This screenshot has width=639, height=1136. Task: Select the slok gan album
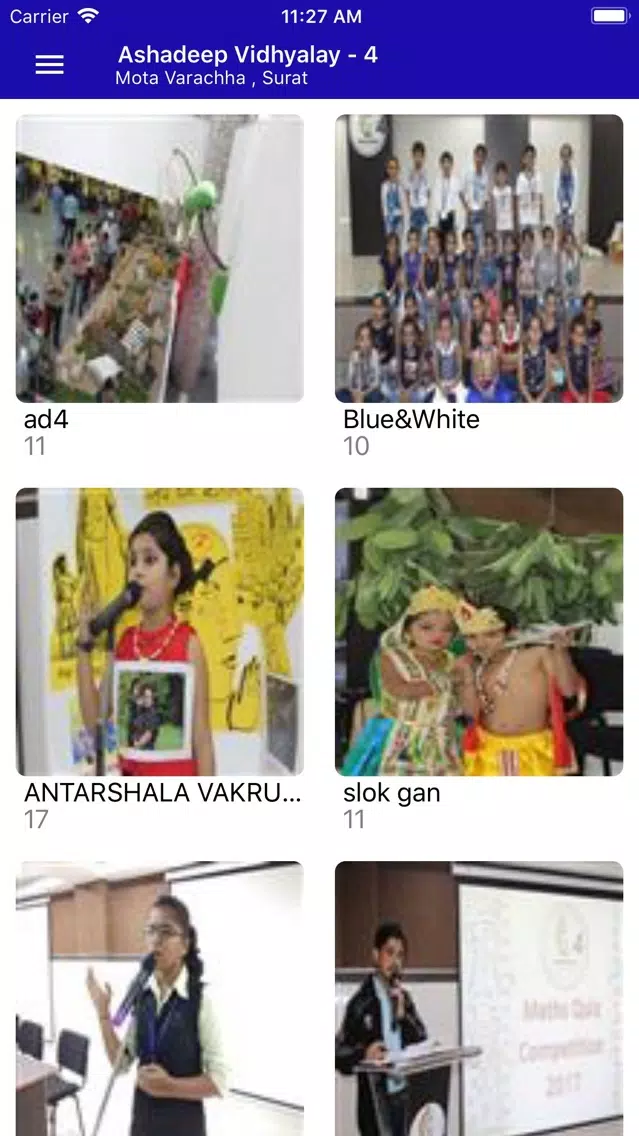(479, 632)
